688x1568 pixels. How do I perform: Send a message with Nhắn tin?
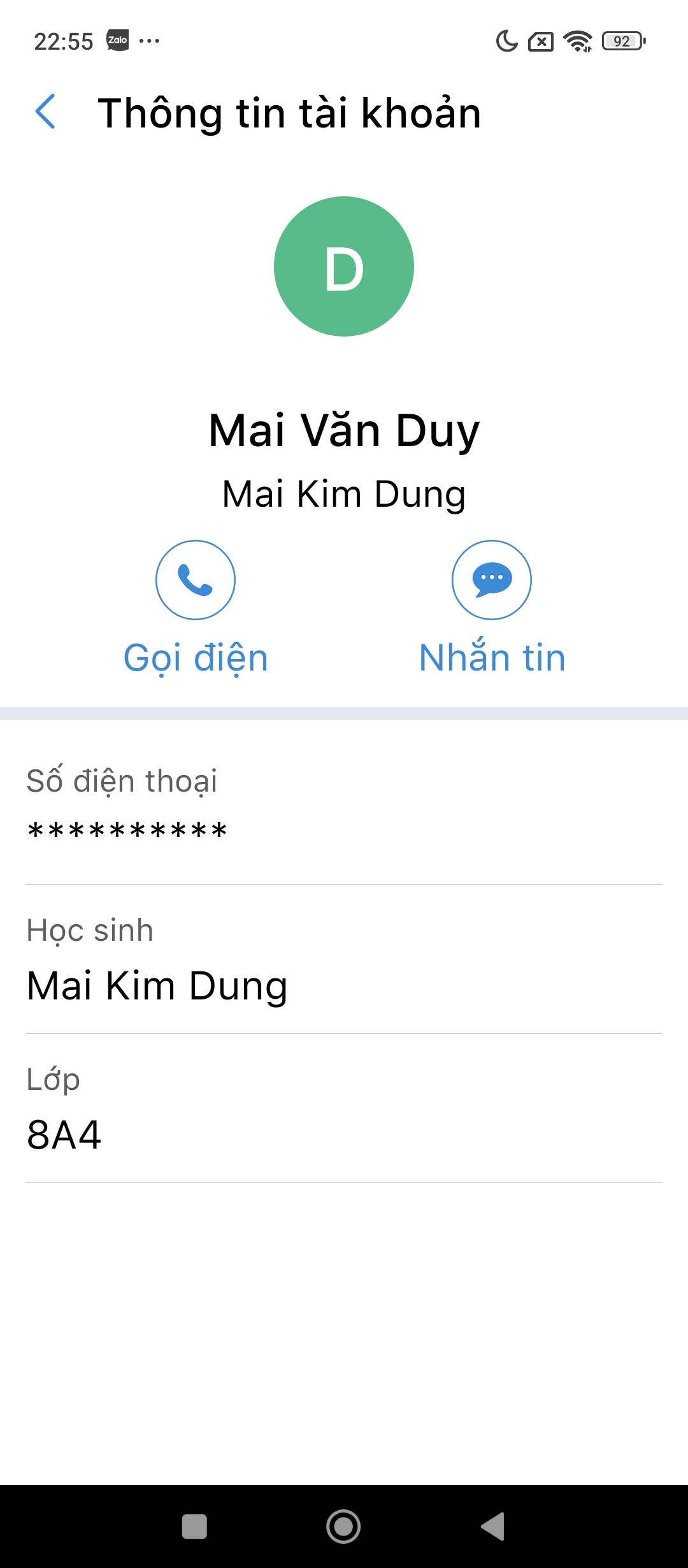[x=492, y=580]
